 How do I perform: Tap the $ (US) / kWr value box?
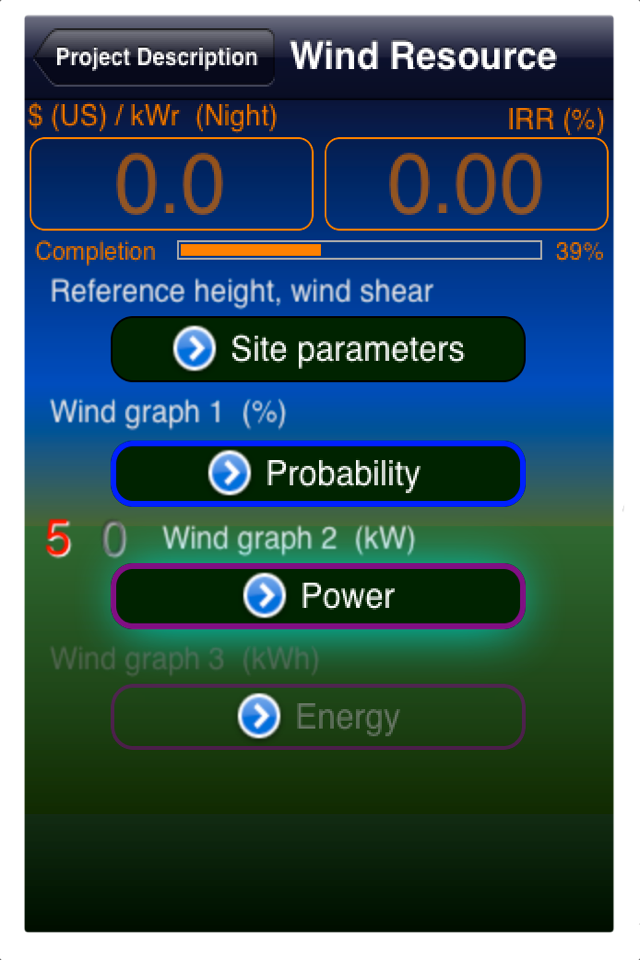click(x=171, y=184)
